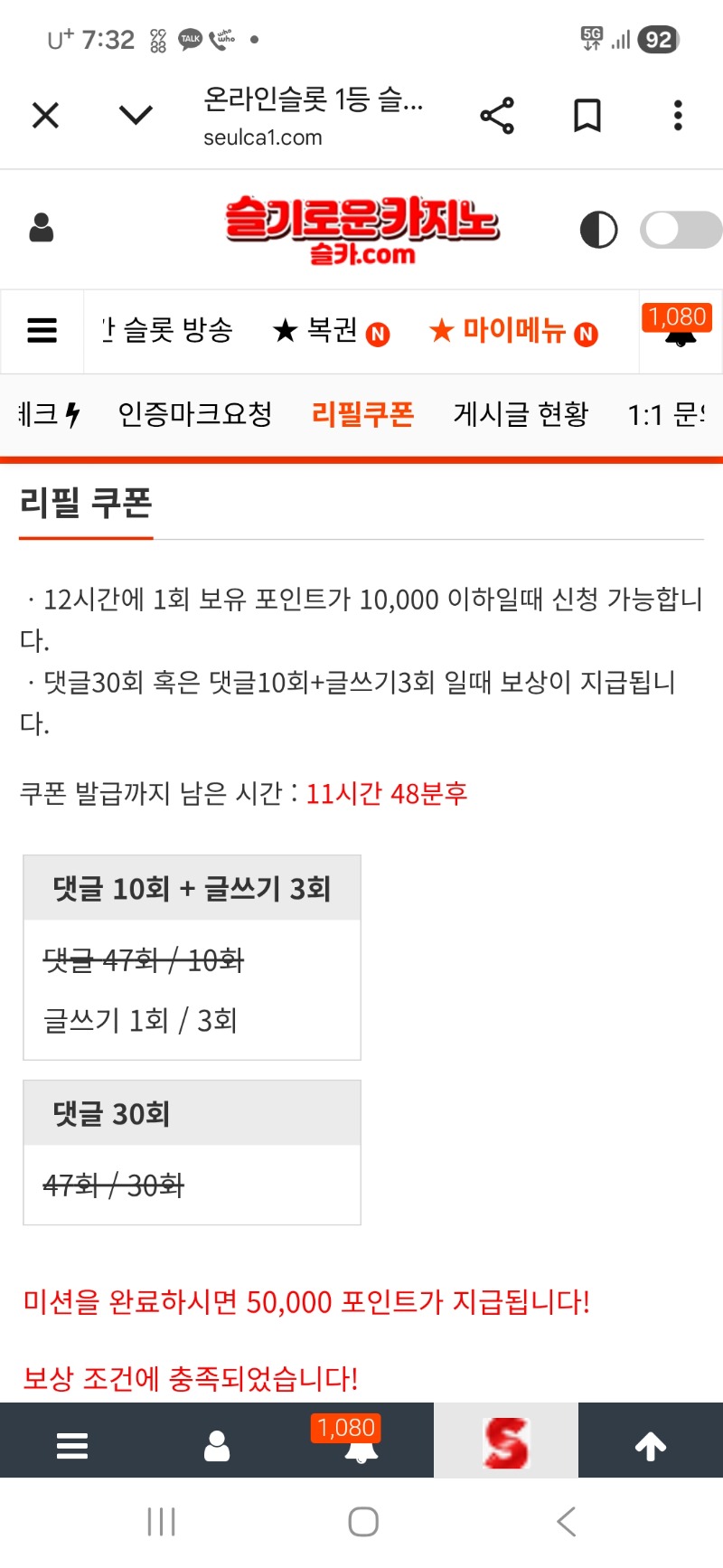The height and width of the screenshot is (1568, 723).
Task: Jump to top with the up arrow
Action: tap(651, 1445)
